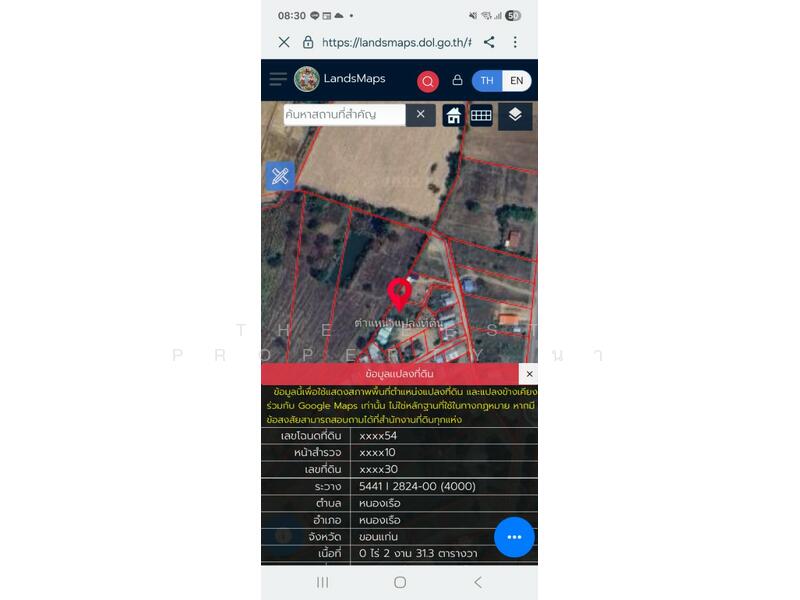
Task: Open recent apps from navigation bar
Action: (x=322, y=582)
